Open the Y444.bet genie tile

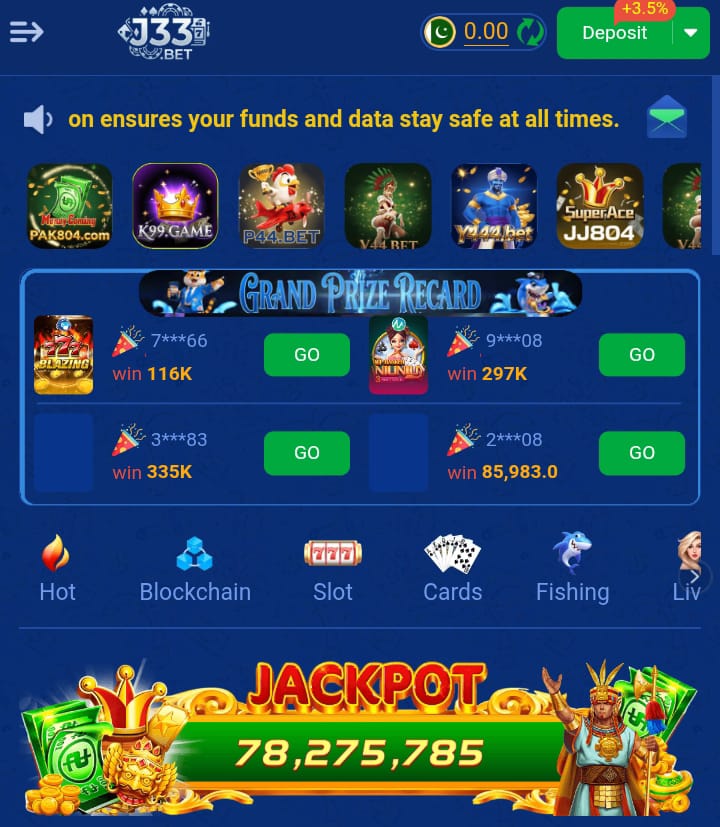pos(494,206)
